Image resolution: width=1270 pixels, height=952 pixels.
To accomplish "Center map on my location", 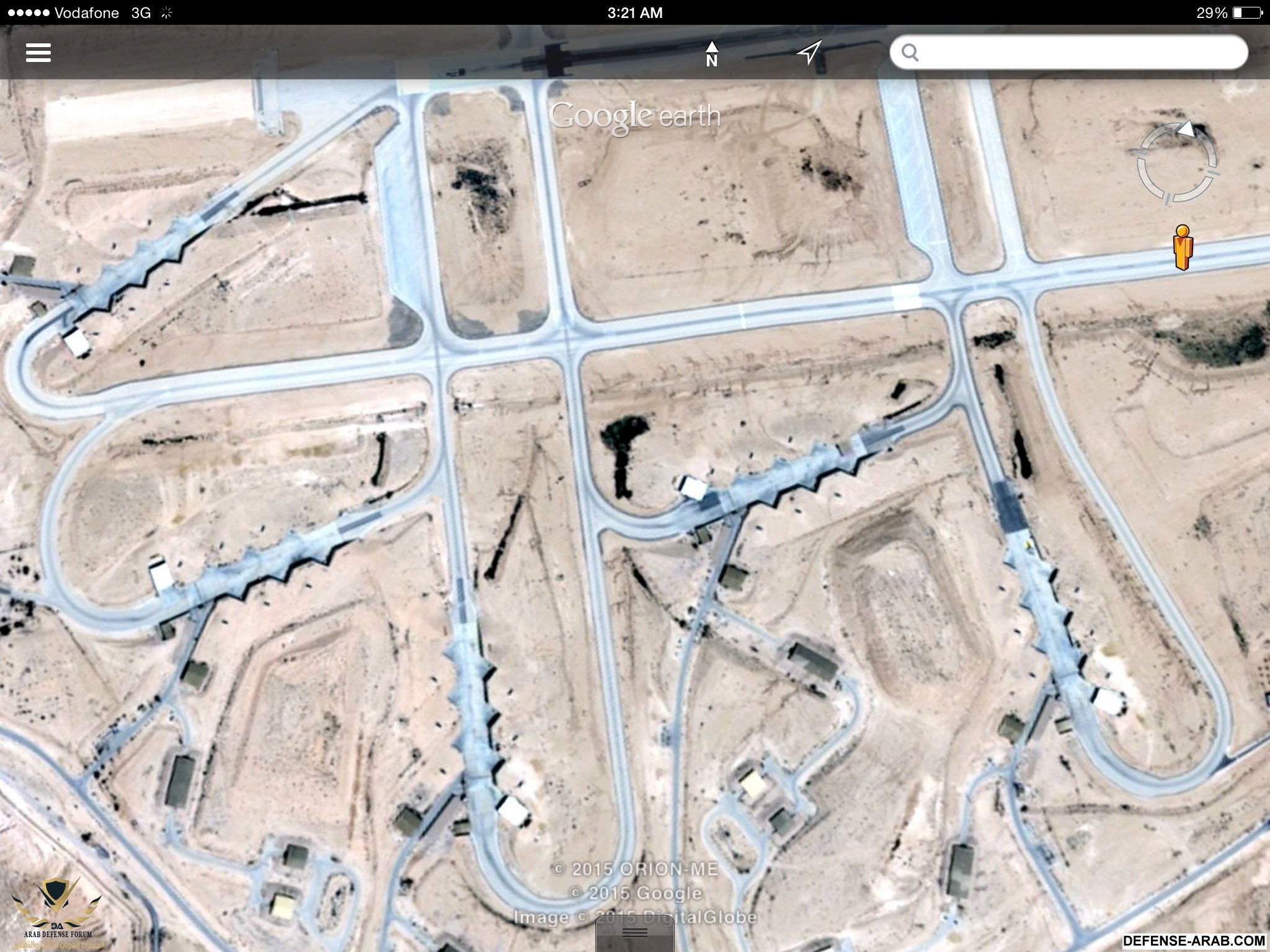I will coord(809,53).
